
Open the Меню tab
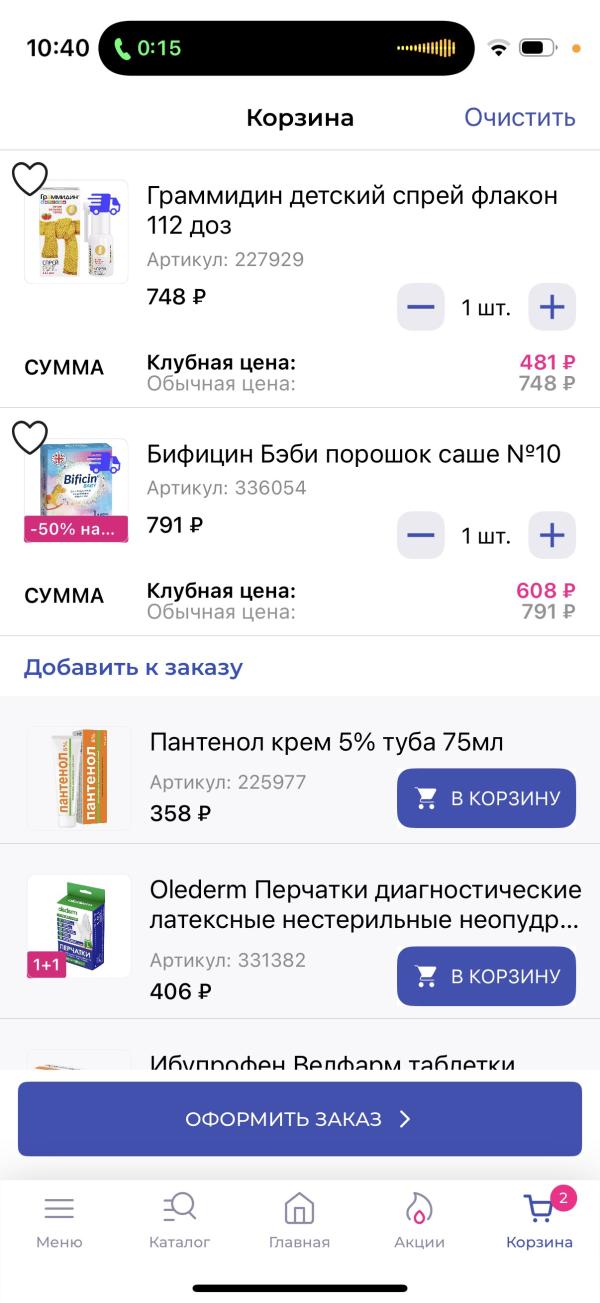pos(59,1221)
